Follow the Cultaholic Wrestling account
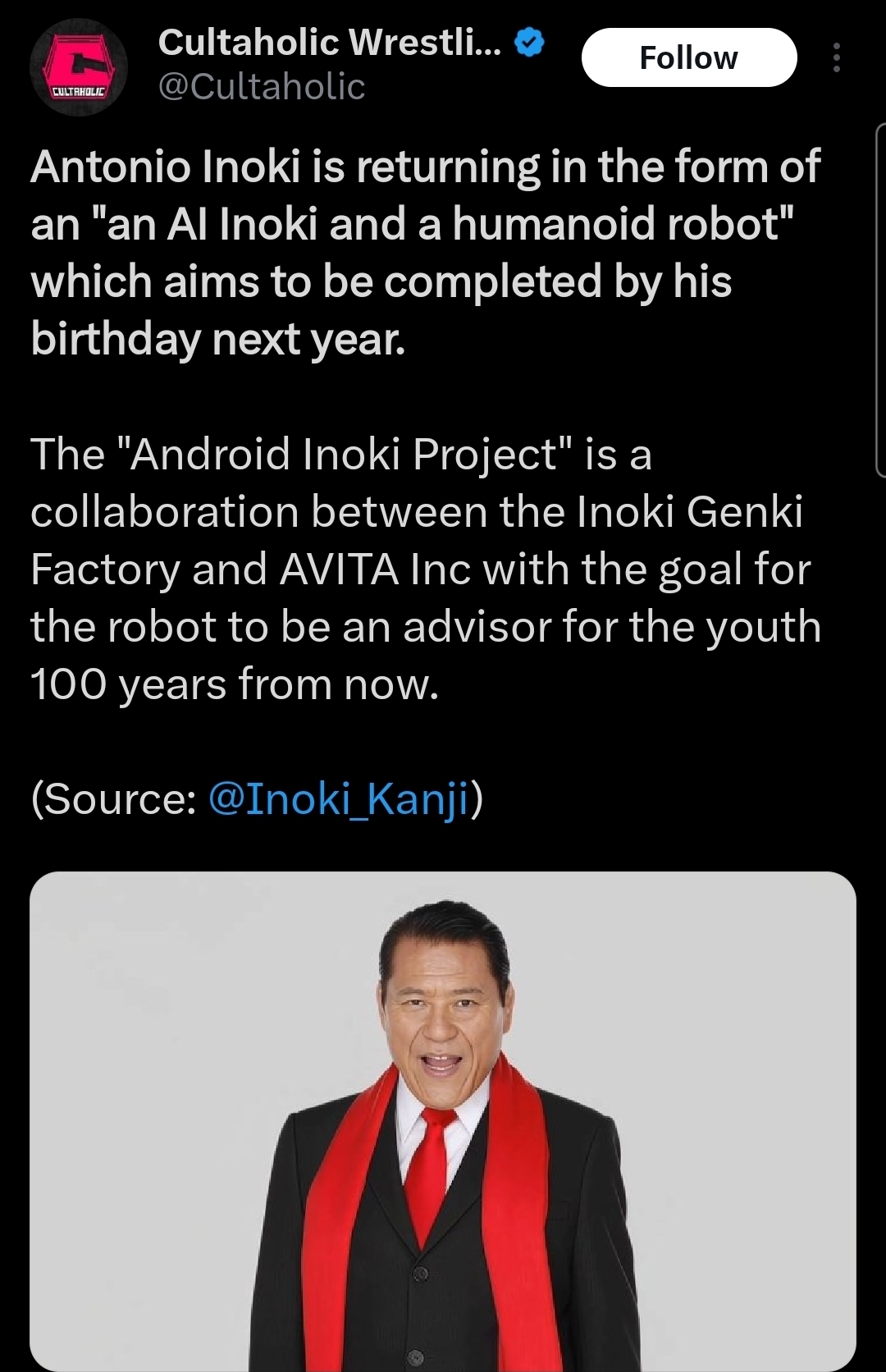886x1372 pixels. click(688, 58)
